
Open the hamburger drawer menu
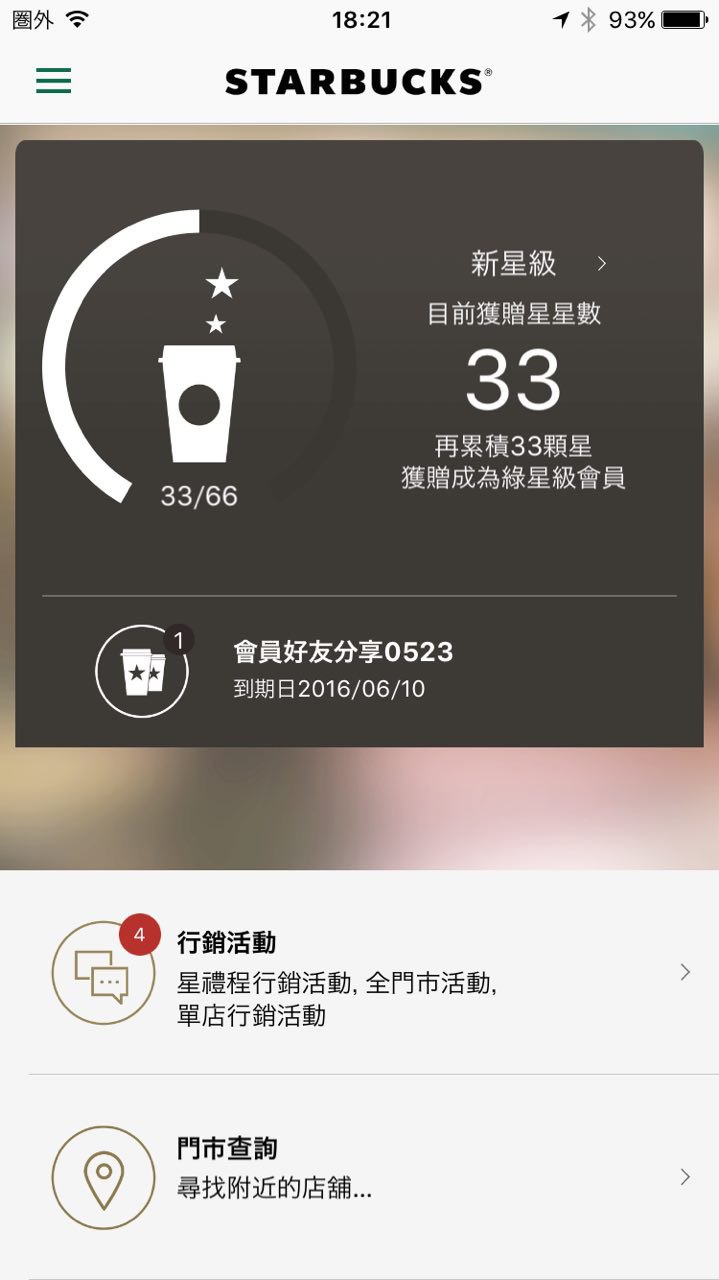click(54, 81)
